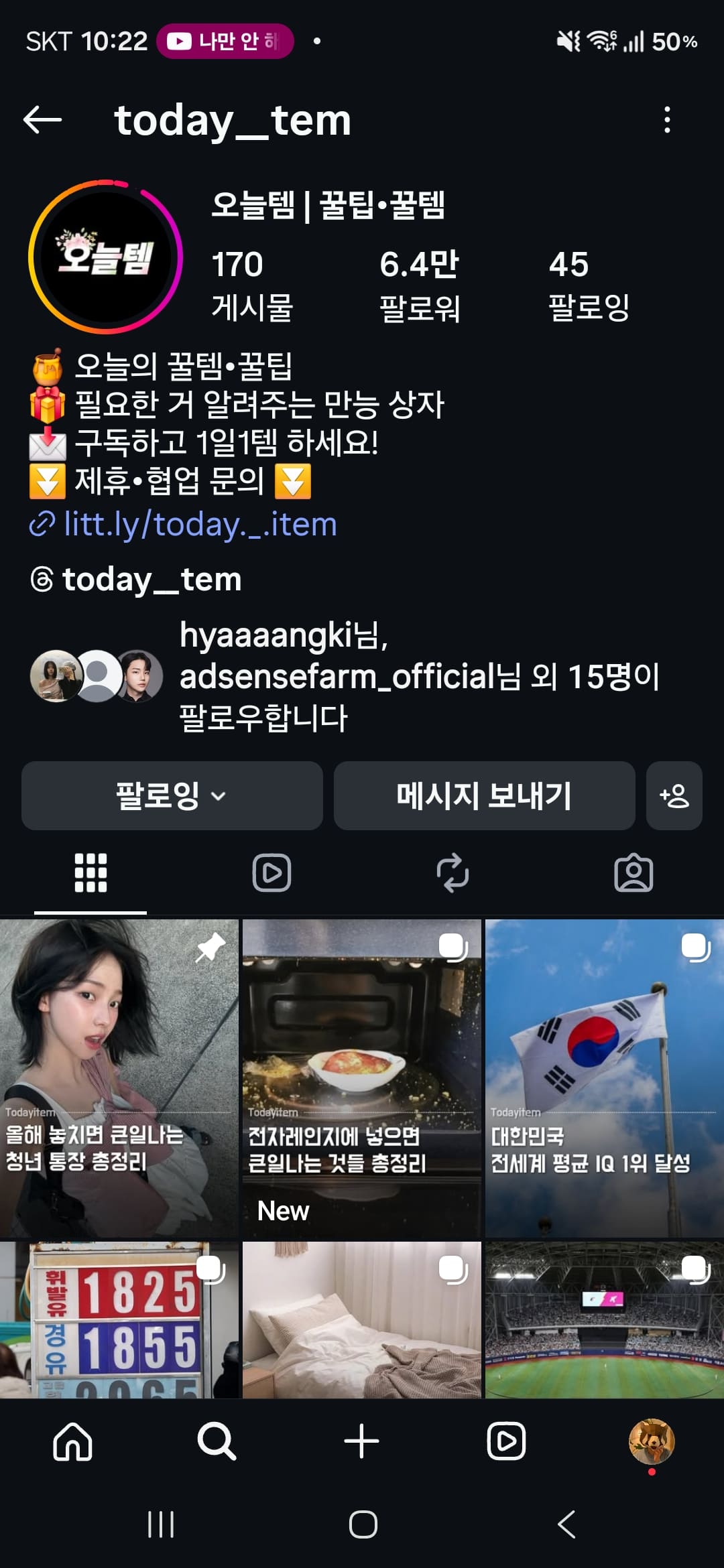Open the search tab in the bottom bar
This screenshot has width=724, height=1568.
[217, 1441]
